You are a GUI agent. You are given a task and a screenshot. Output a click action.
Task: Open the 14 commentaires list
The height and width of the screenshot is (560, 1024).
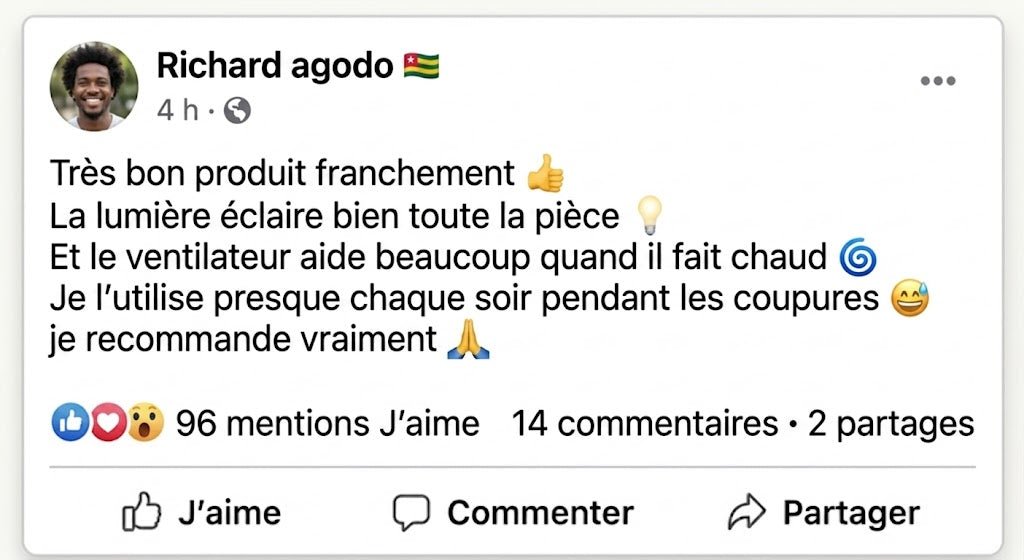coord(645,423)
